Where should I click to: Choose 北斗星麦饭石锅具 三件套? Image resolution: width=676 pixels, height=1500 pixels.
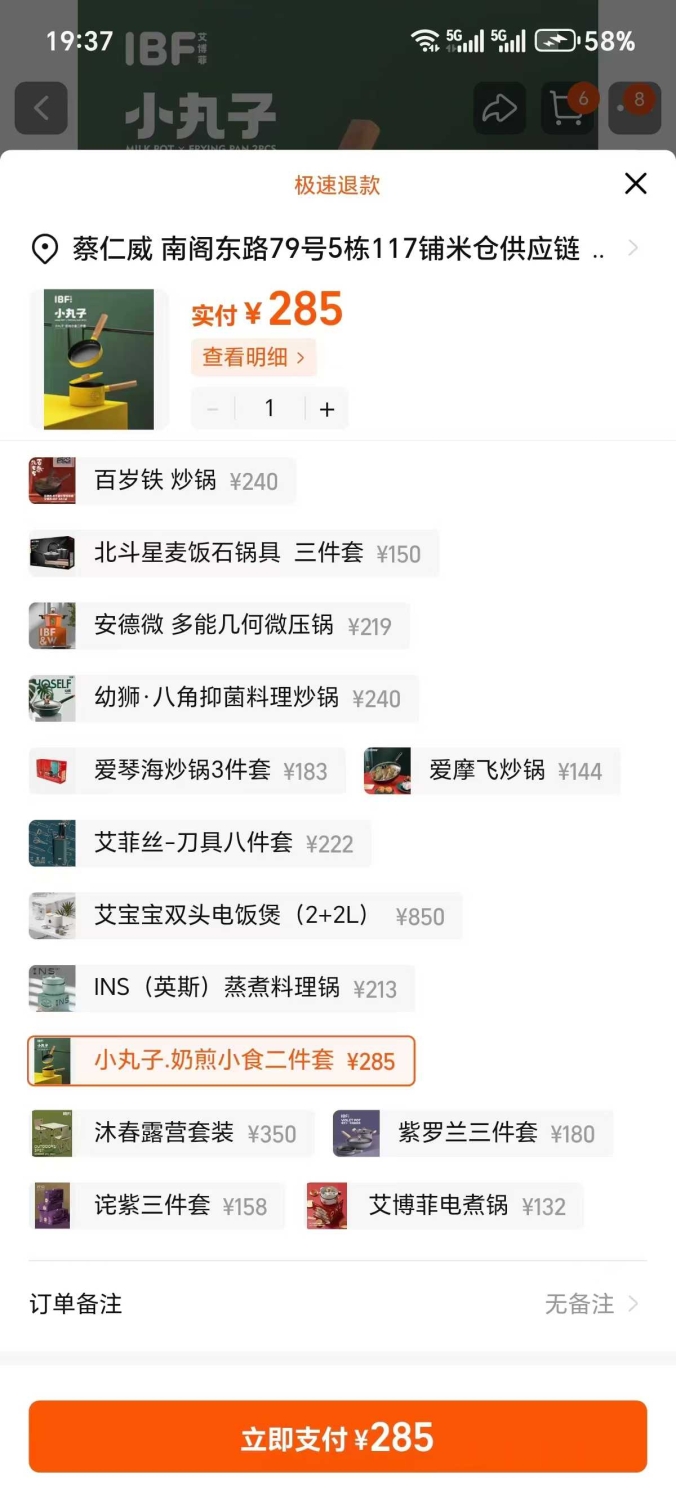pyautogui.click(x=233, y=554)
